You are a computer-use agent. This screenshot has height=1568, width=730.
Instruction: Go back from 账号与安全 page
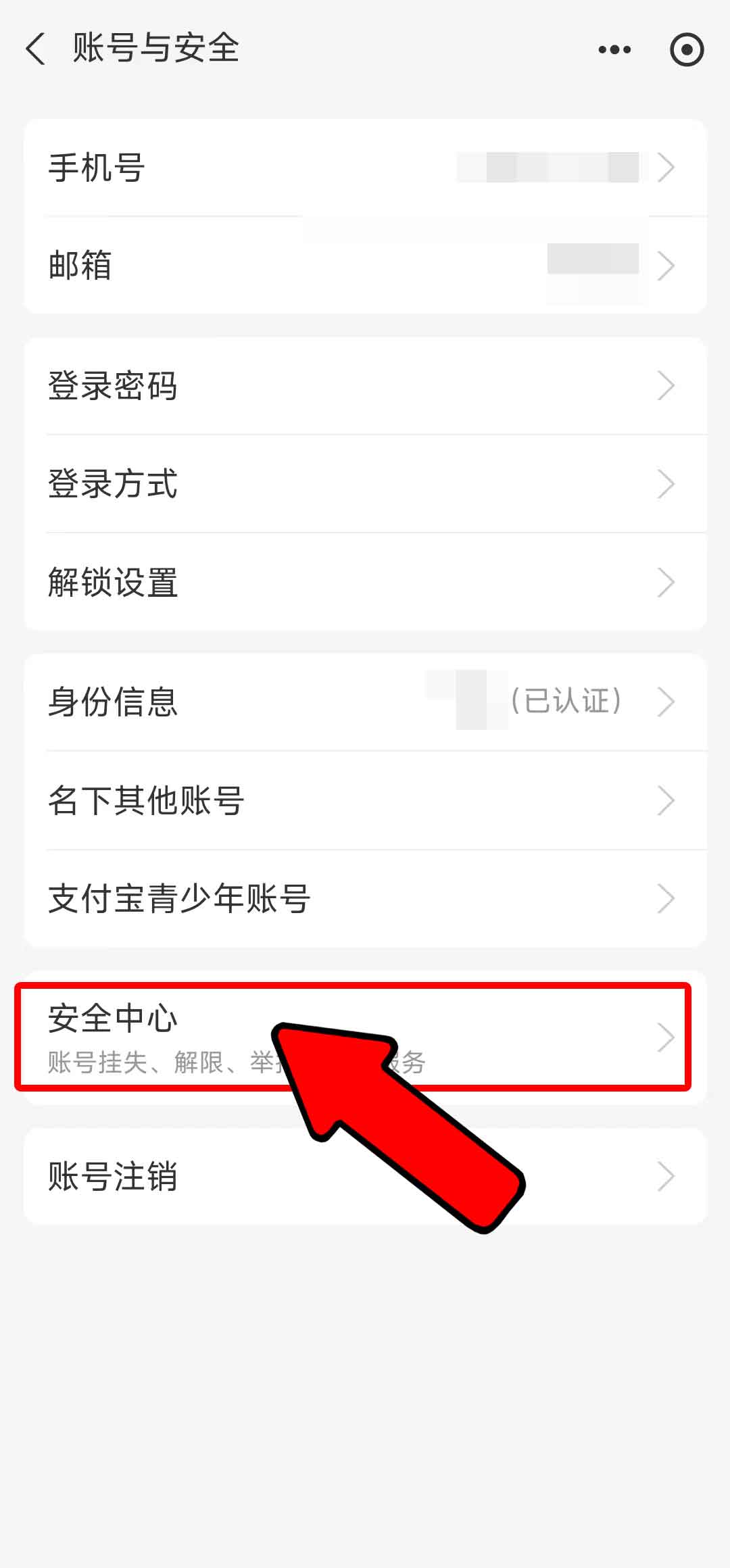35,49
